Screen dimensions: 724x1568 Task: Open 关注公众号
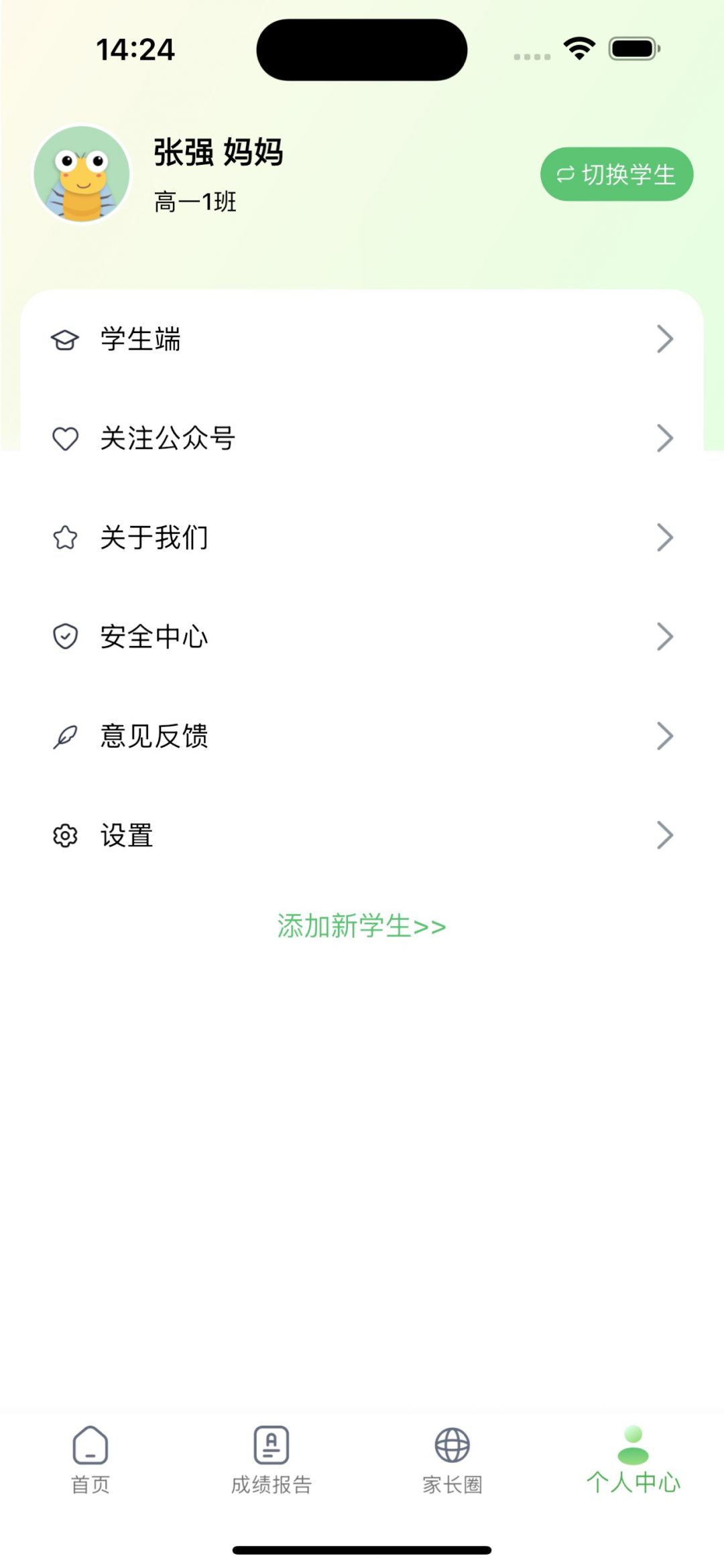(x=362, y=438)
